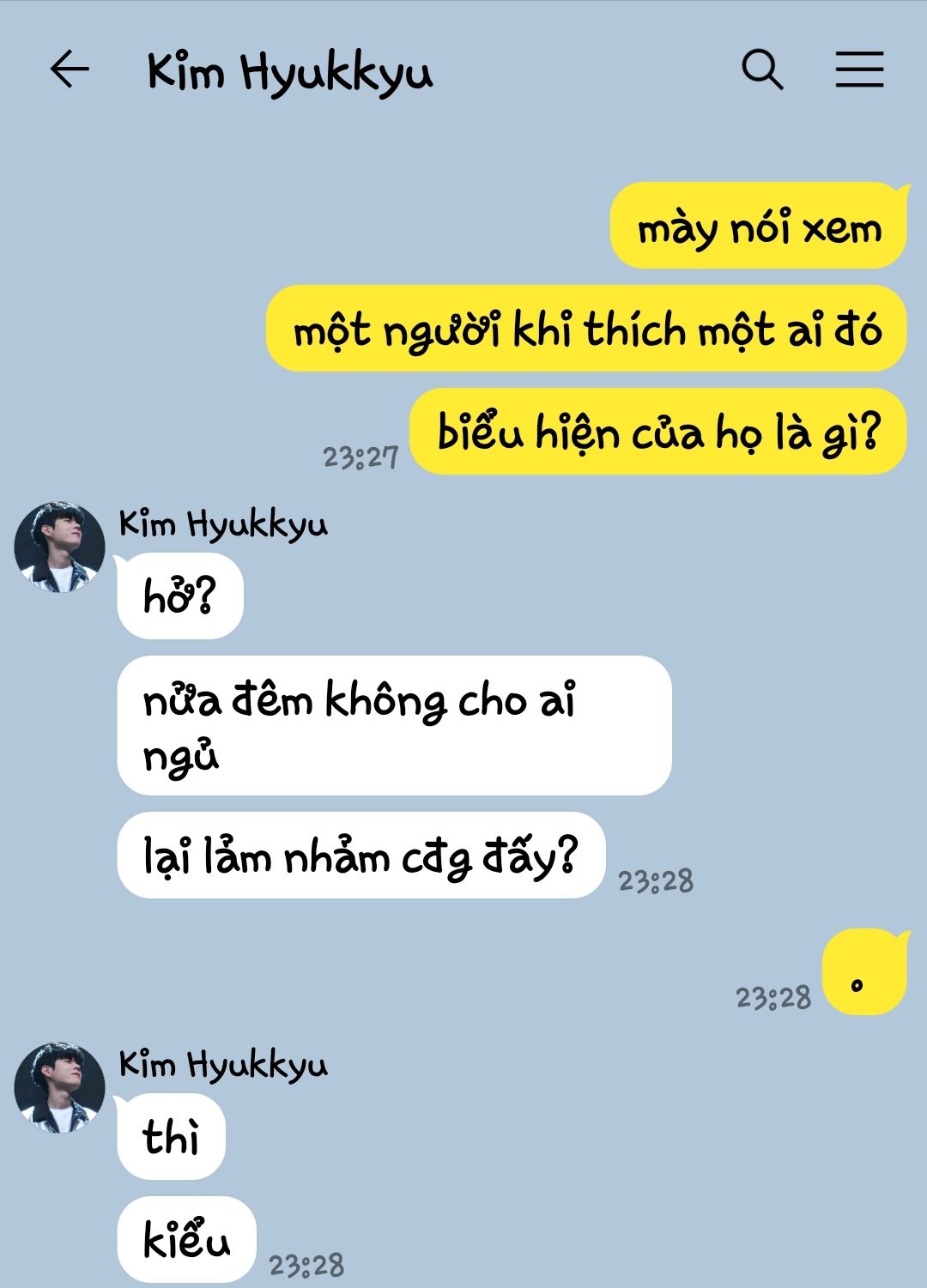Open Kim Hyukkyu's avatar above "hở?"
The height and width of the screenshot is (1288, 927).
pyautogui.click(x=59, y=547)
